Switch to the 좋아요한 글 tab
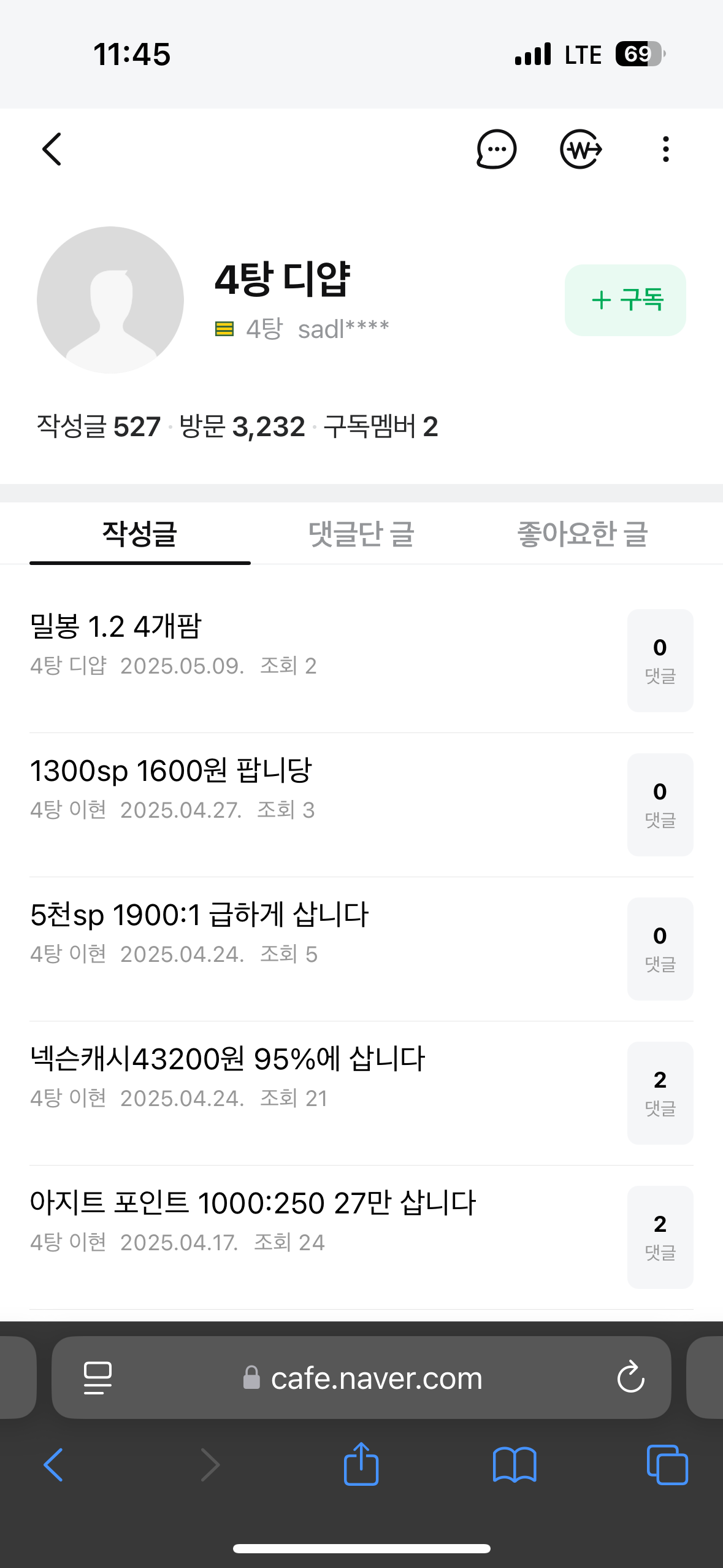The height and width of the screenshot is (1568, 723). pyautogui.click(x=582, y=534)
